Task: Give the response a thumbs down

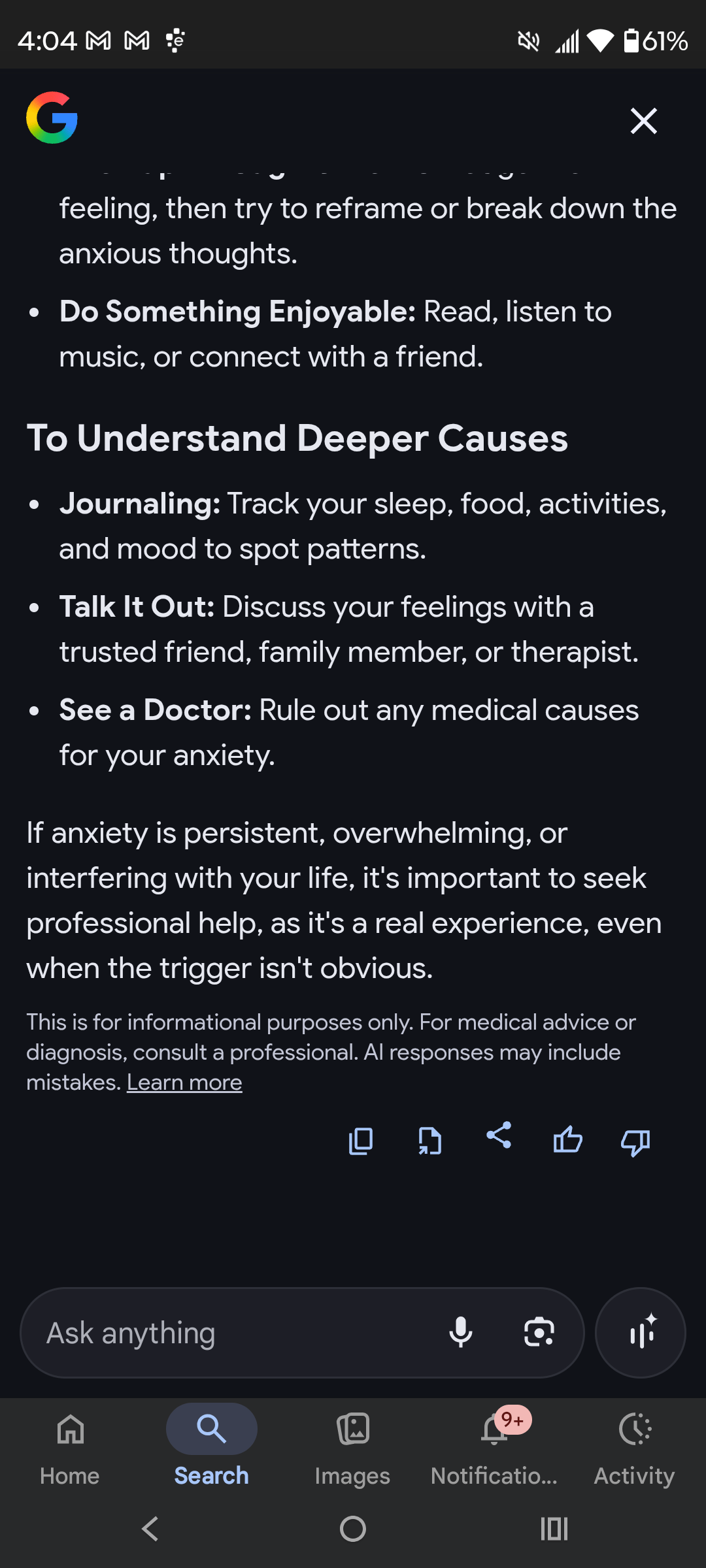Action: 635,1142
